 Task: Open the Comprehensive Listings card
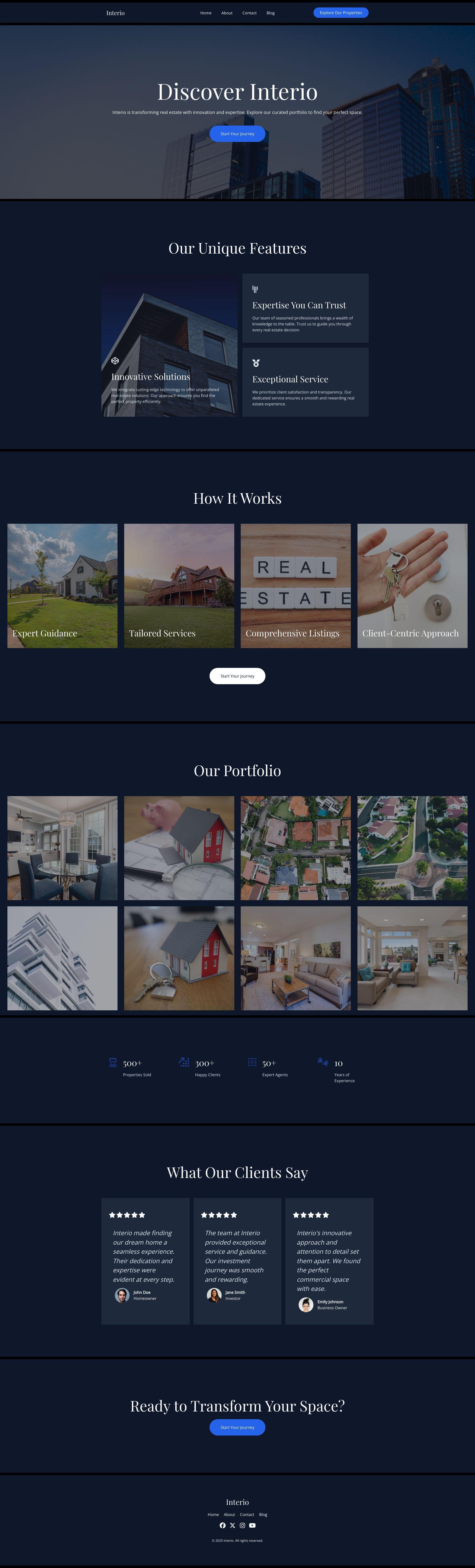[296, 586]
